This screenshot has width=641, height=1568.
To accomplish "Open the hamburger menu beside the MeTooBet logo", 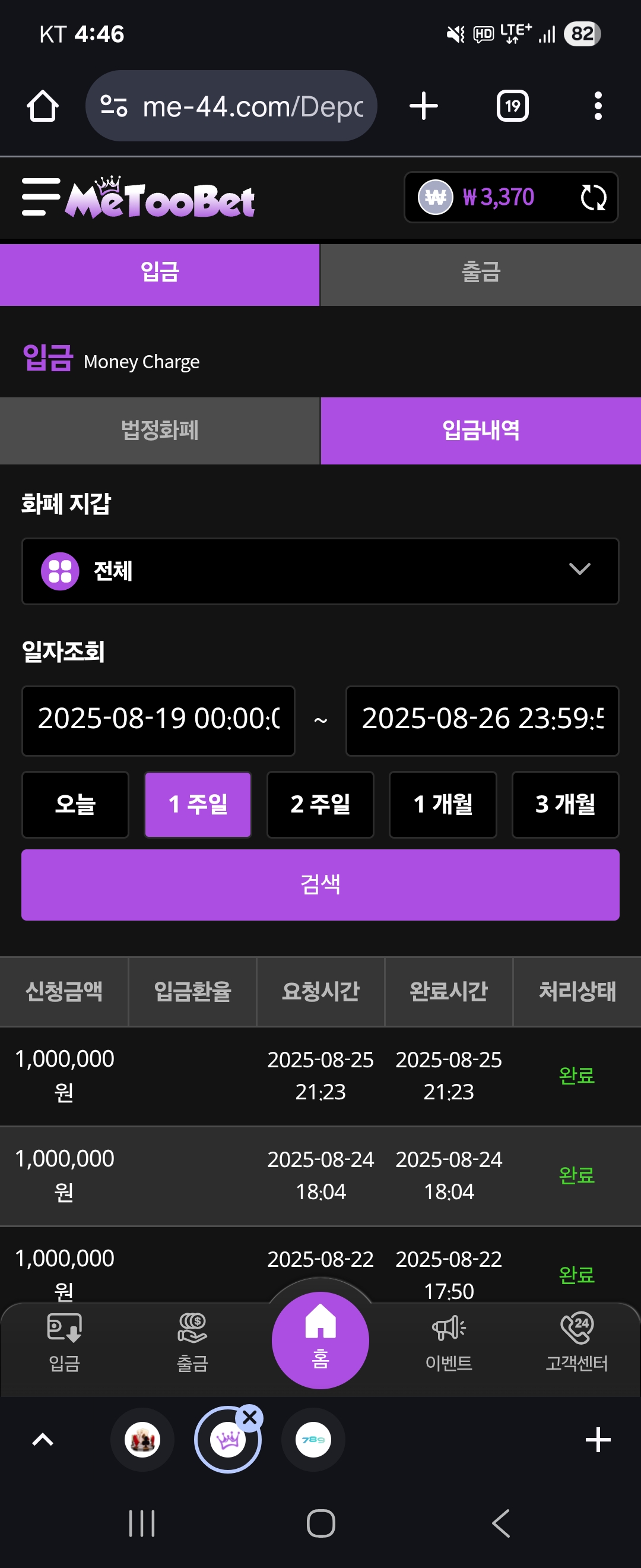I will (x=41, y=197).
